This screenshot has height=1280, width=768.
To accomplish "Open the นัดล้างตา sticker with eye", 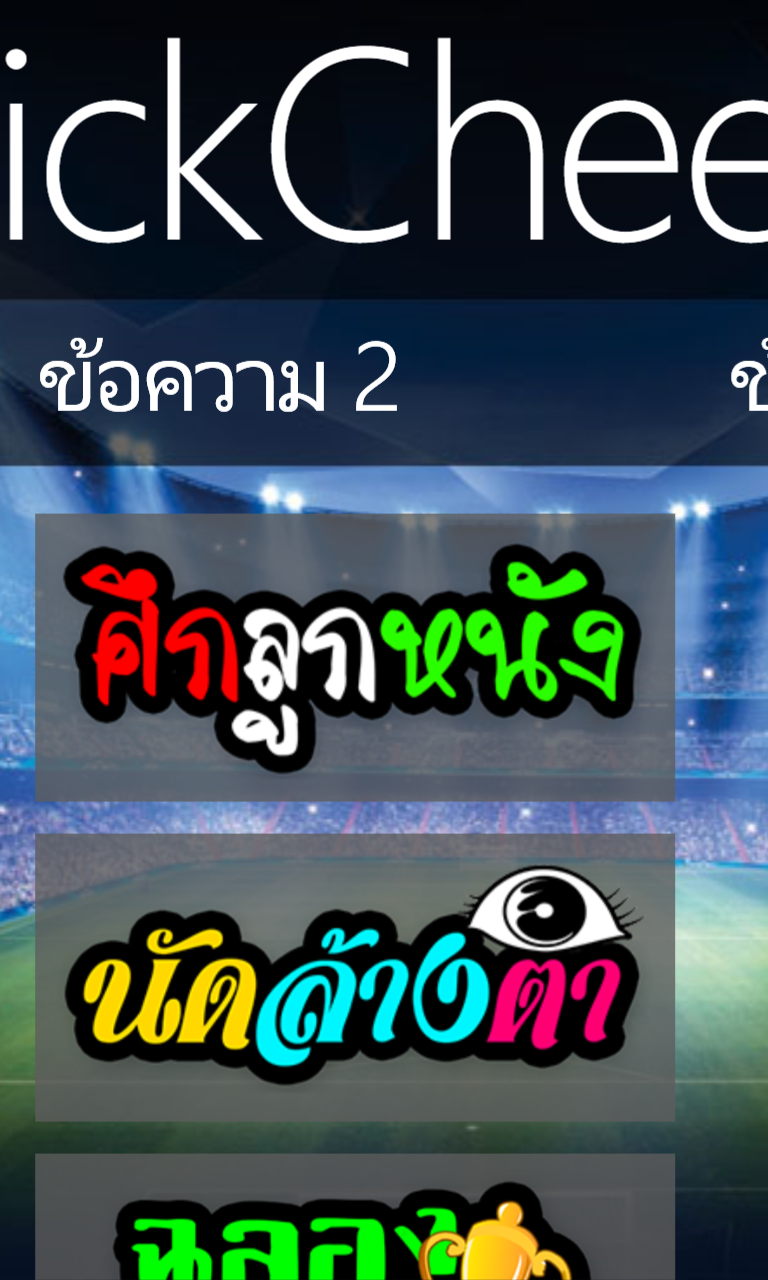I will 355,977.
